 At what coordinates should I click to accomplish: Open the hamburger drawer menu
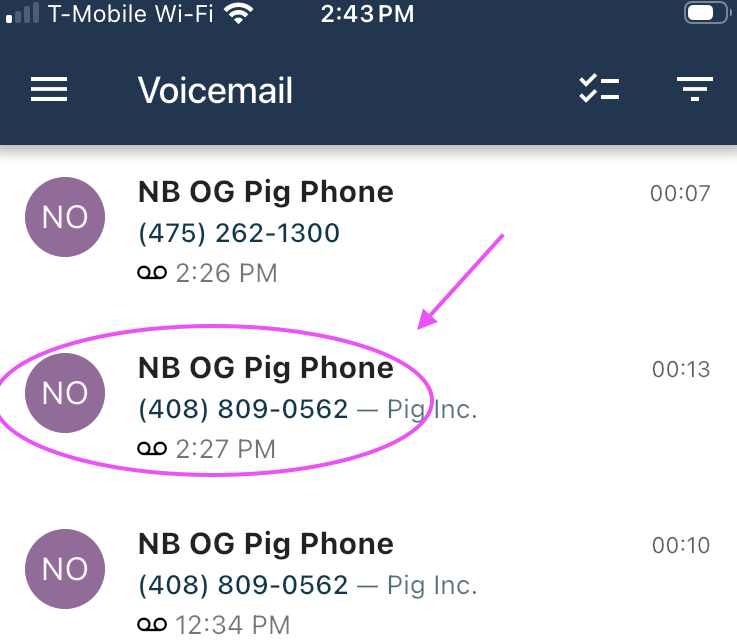point(49,90)
